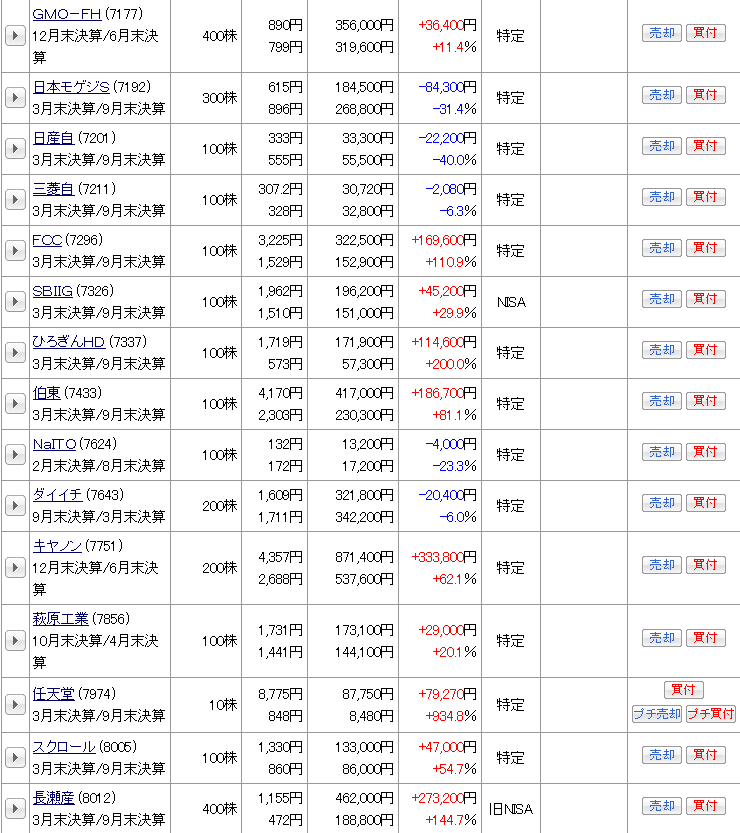Open the ダイイチ stock link
Screen dimensions: 740x833
point(57,494)
